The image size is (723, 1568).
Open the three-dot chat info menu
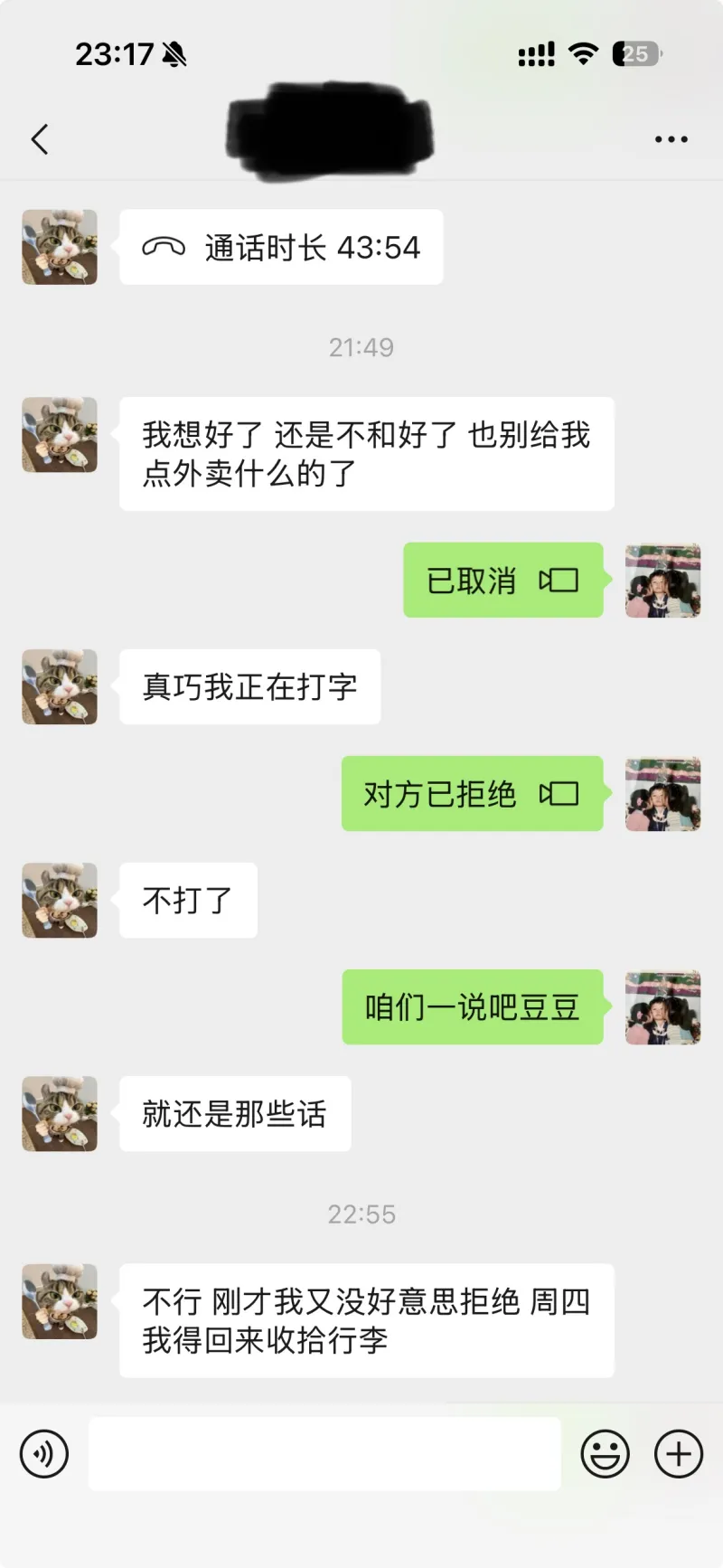pos(671,139)
